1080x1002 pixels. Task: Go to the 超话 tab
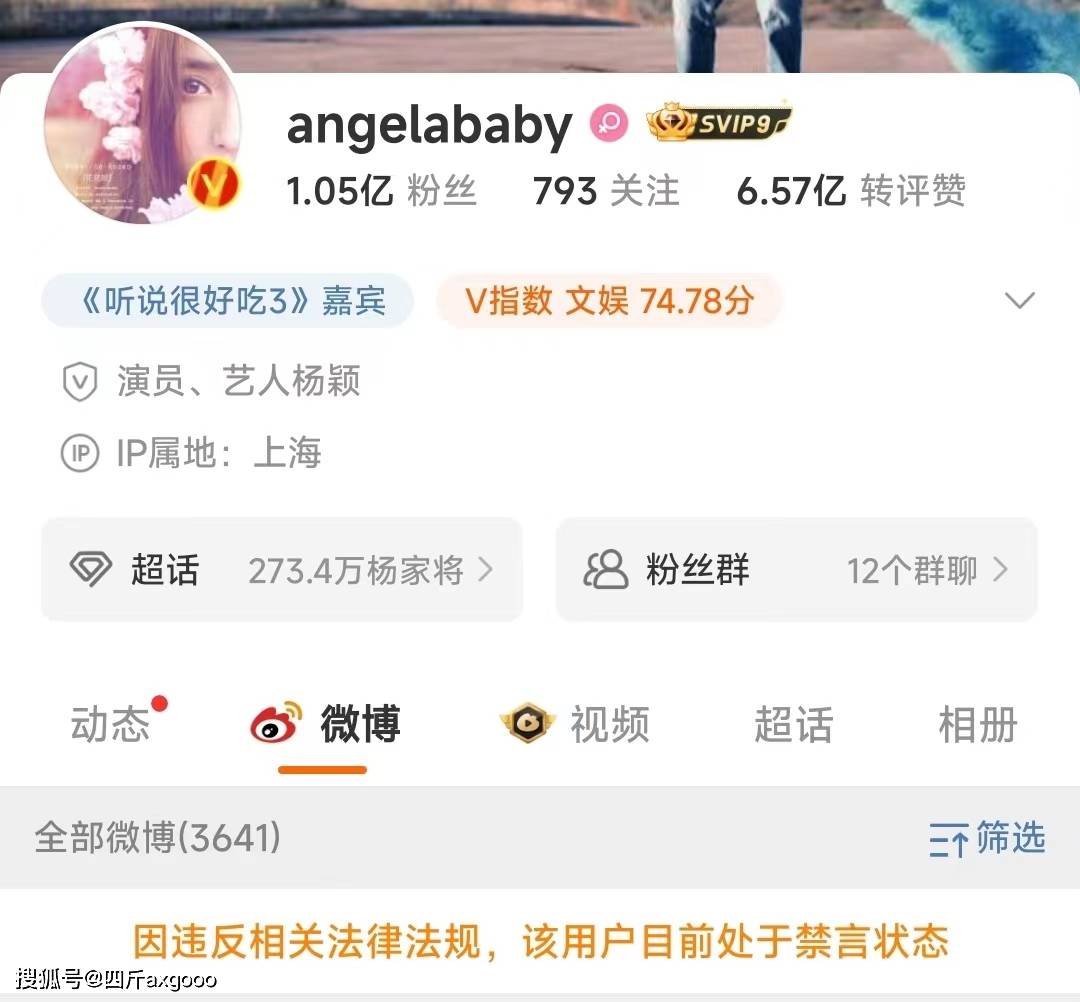click(793, 724)
